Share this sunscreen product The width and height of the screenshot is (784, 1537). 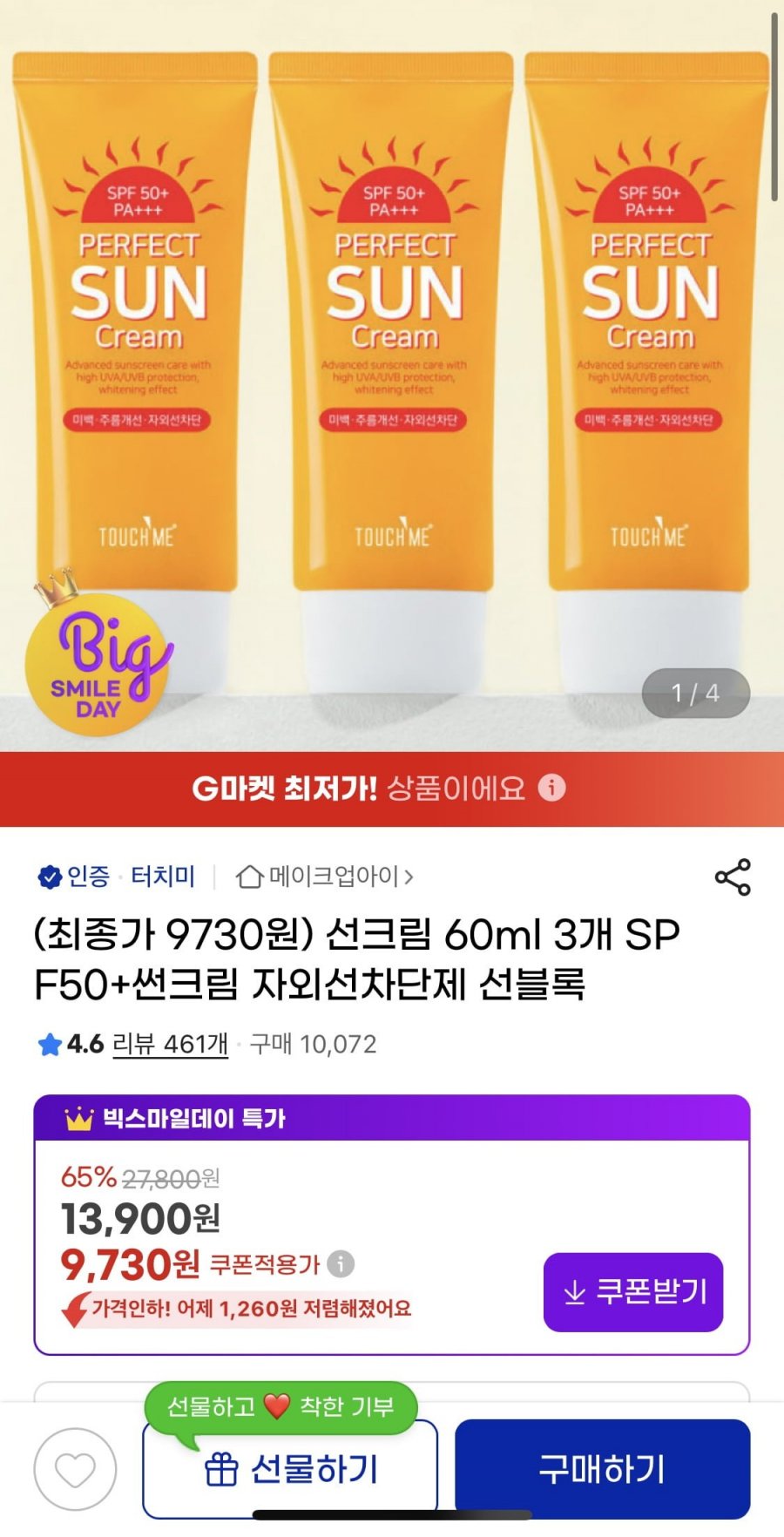pos(733,877)
